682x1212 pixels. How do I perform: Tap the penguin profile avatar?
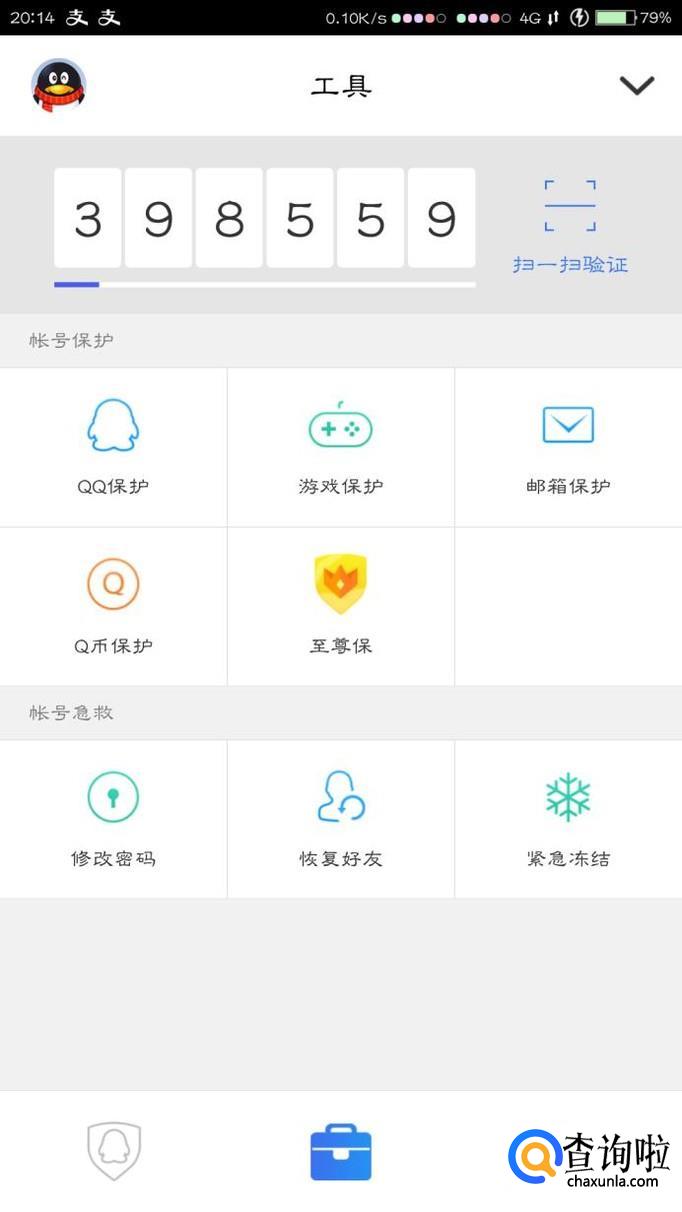pyautogui.click(x=59, y=85)
